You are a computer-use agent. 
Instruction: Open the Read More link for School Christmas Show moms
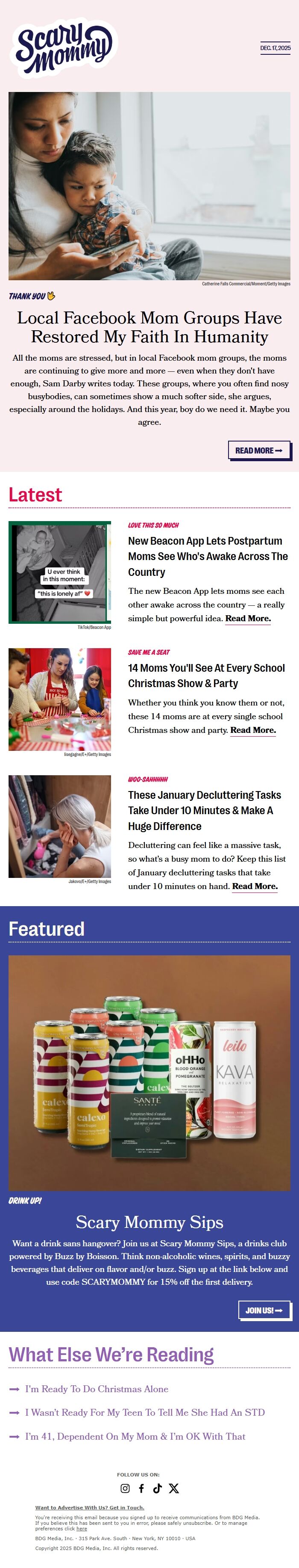(253, 730)
